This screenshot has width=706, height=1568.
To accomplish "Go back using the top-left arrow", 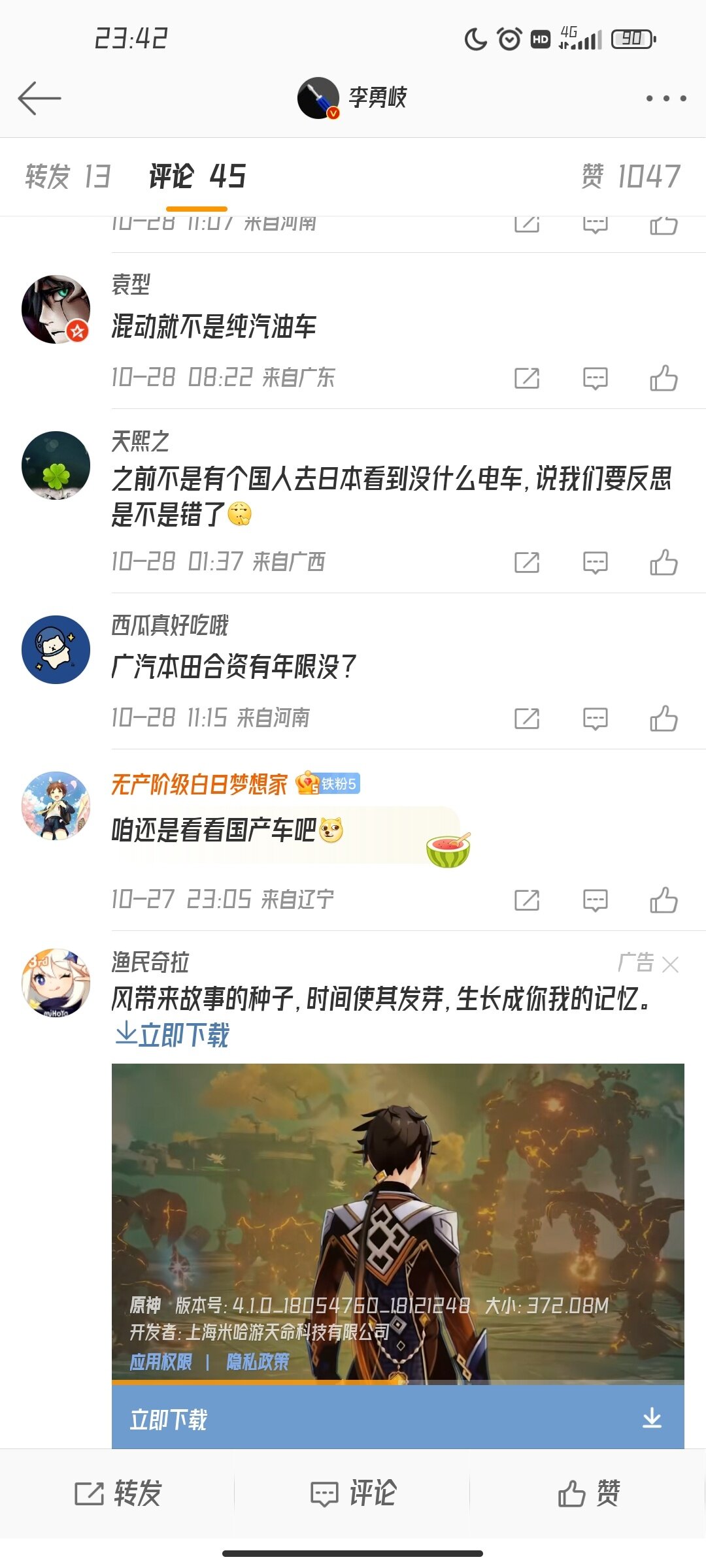I will pyautogui.click(x=39, y=98).
